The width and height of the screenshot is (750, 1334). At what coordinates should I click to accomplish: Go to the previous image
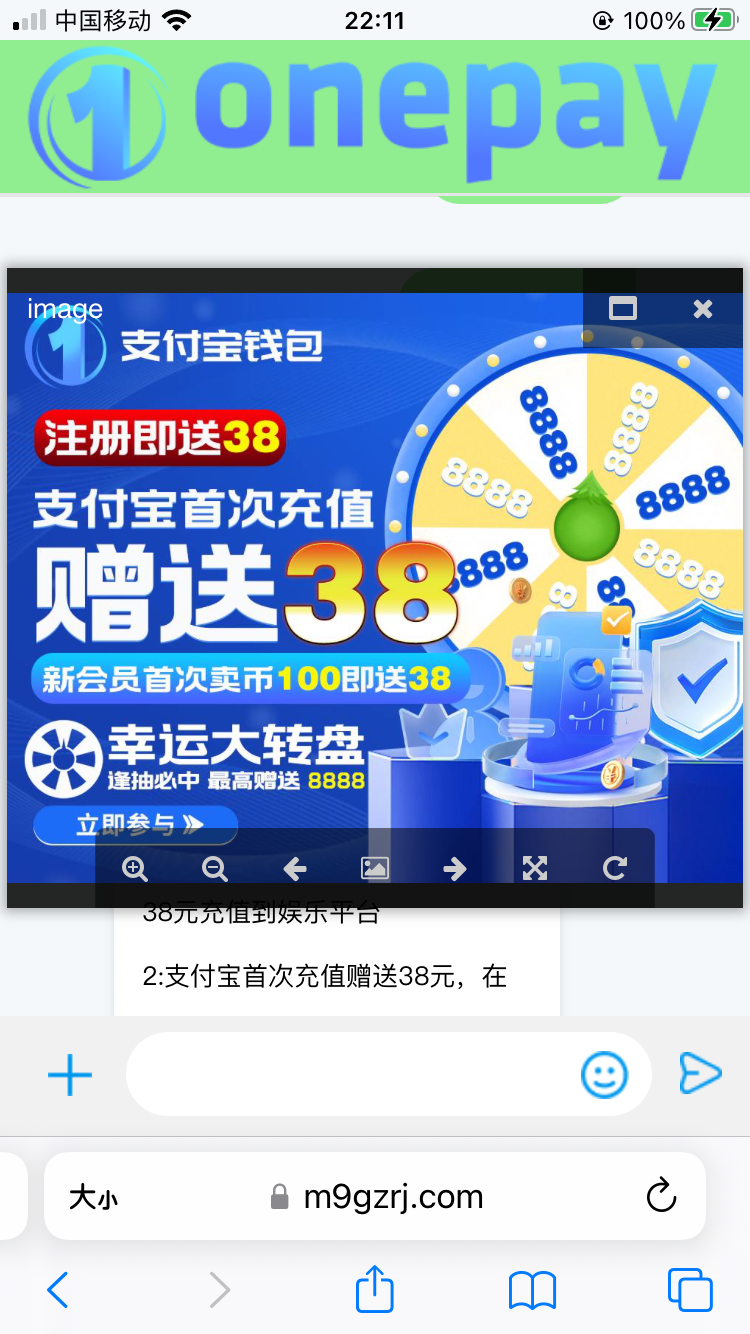click(295, 868)
